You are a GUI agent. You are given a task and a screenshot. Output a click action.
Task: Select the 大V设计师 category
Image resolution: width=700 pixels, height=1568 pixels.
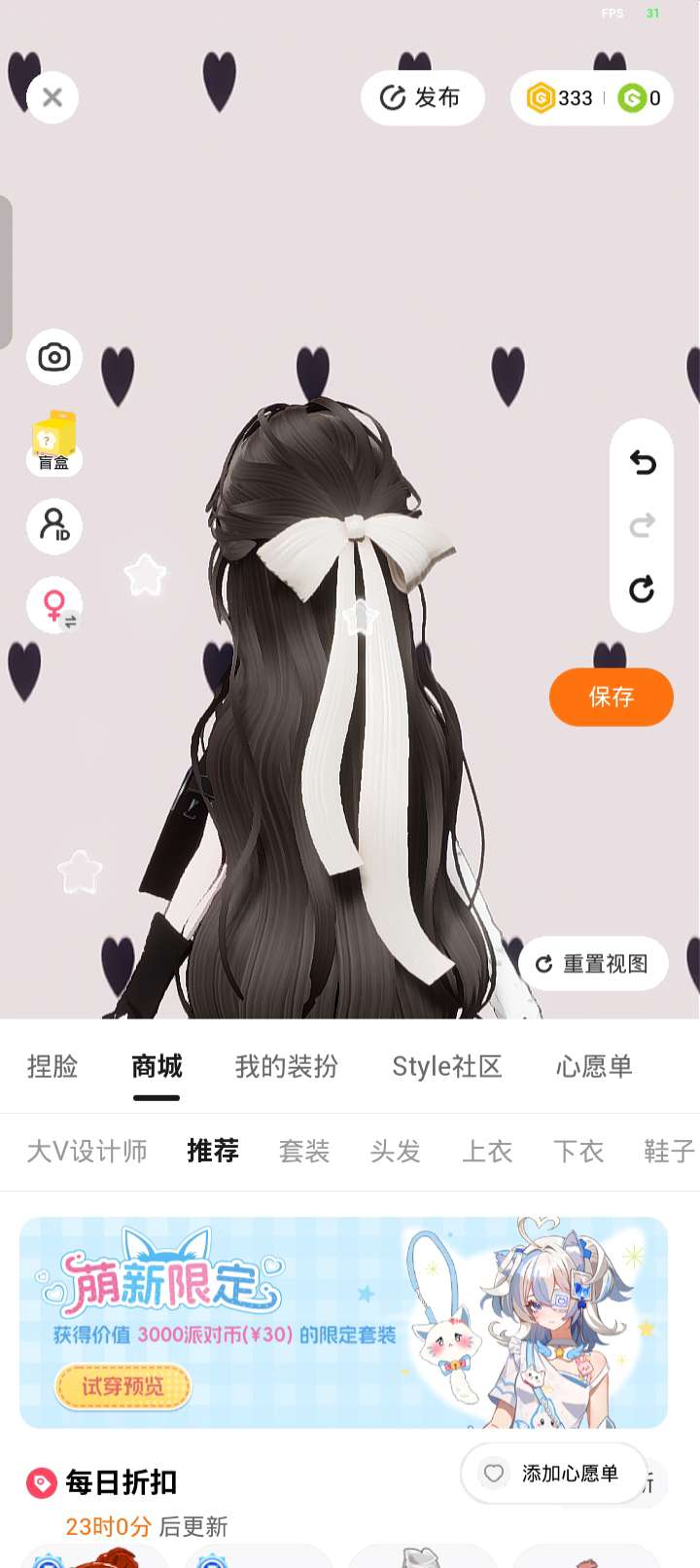87,1151
